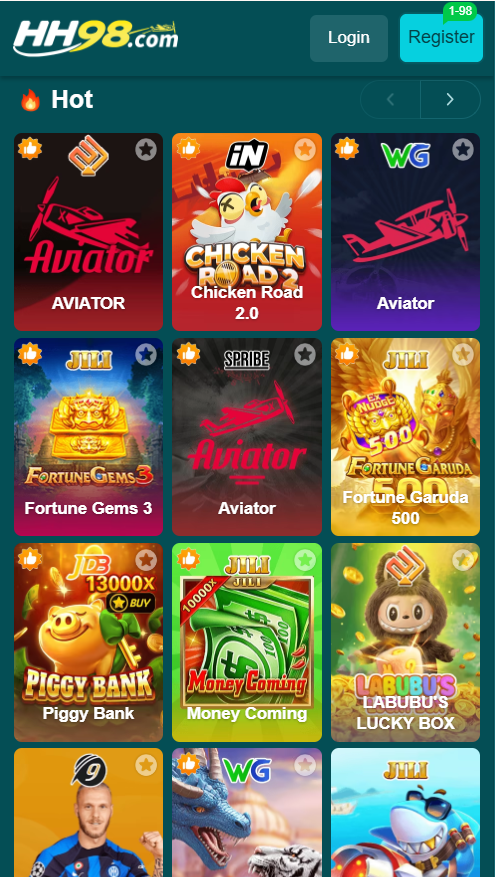Screen dimensions: 495x877
Task: Open the Chicken Road 2.0 game
Action: (247, 232)
